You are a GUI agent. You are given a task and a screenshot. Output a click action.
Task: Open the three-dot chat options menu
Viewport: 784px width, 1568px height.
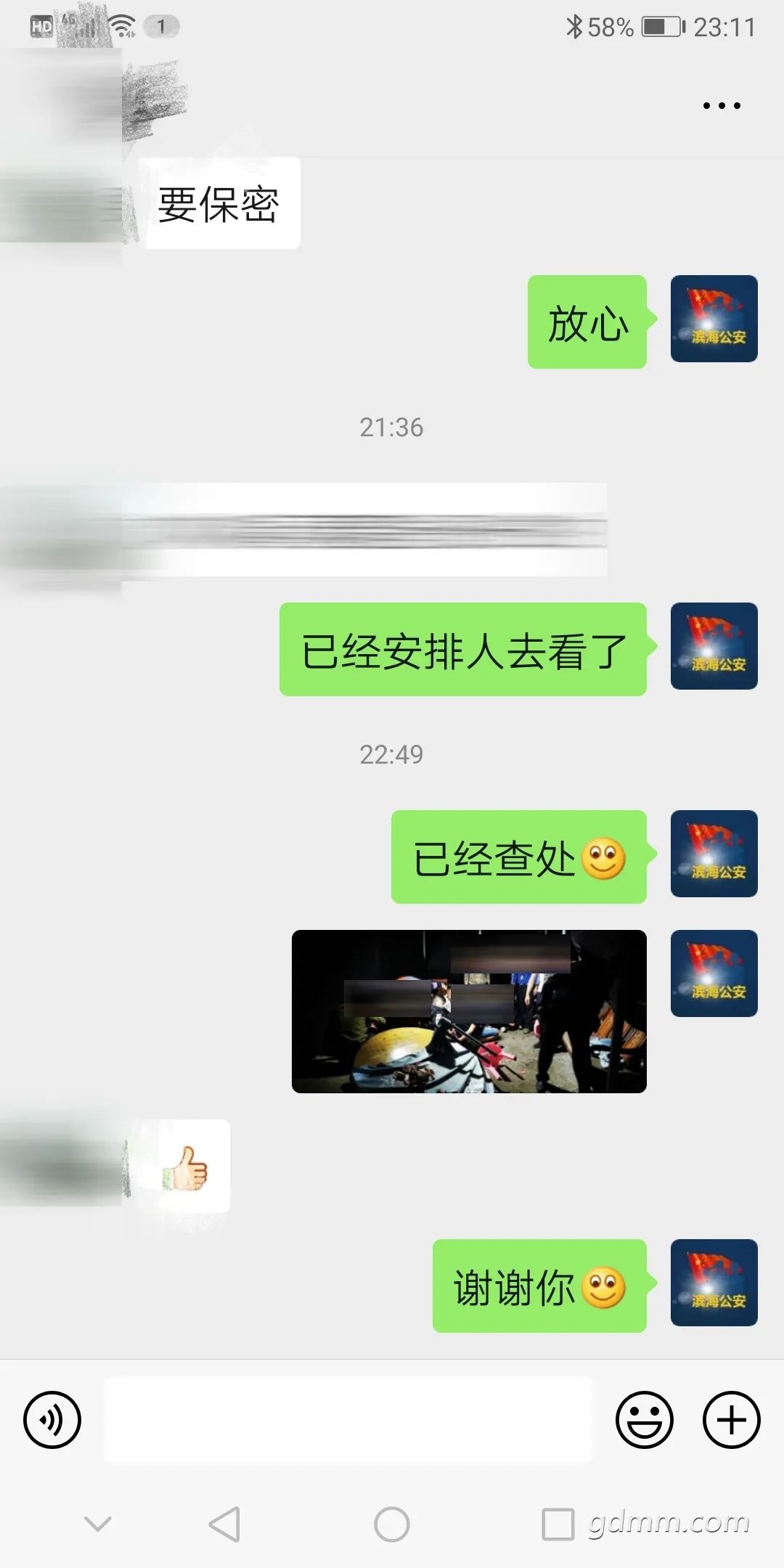(722, 106)
